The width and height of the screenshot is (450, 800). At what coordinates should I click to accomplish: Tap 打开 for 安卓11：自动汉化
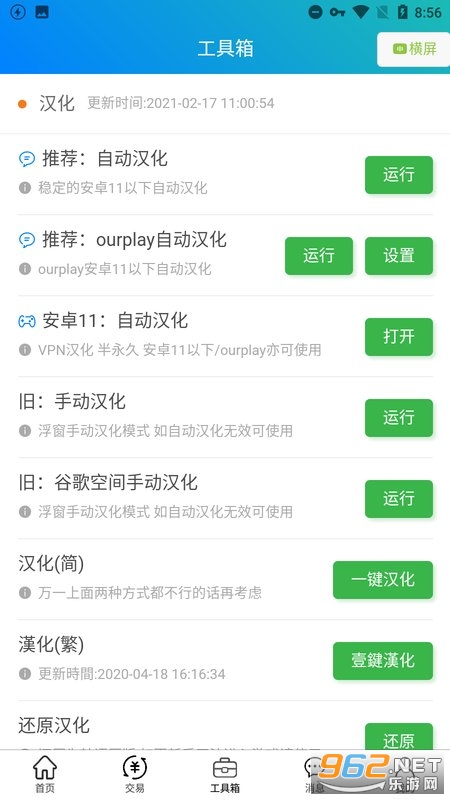click(398, 337)
